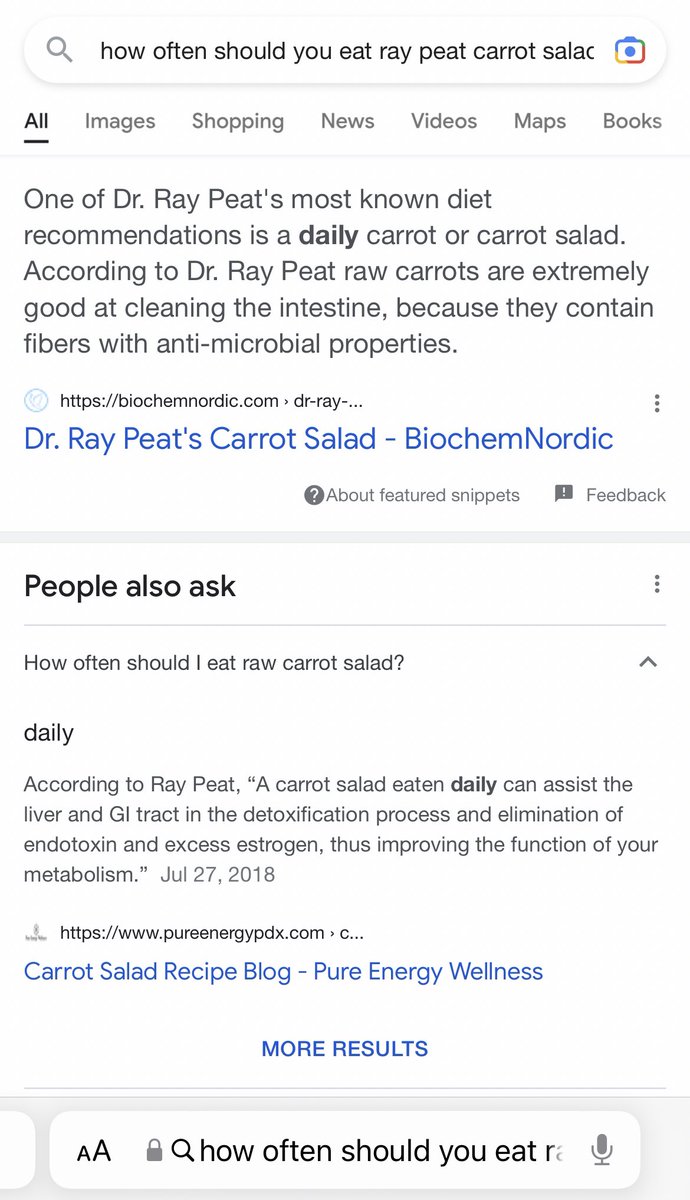Open Carrot Salad Recipe Blog - Pure Energy Wellness

(x=283, y=971)
